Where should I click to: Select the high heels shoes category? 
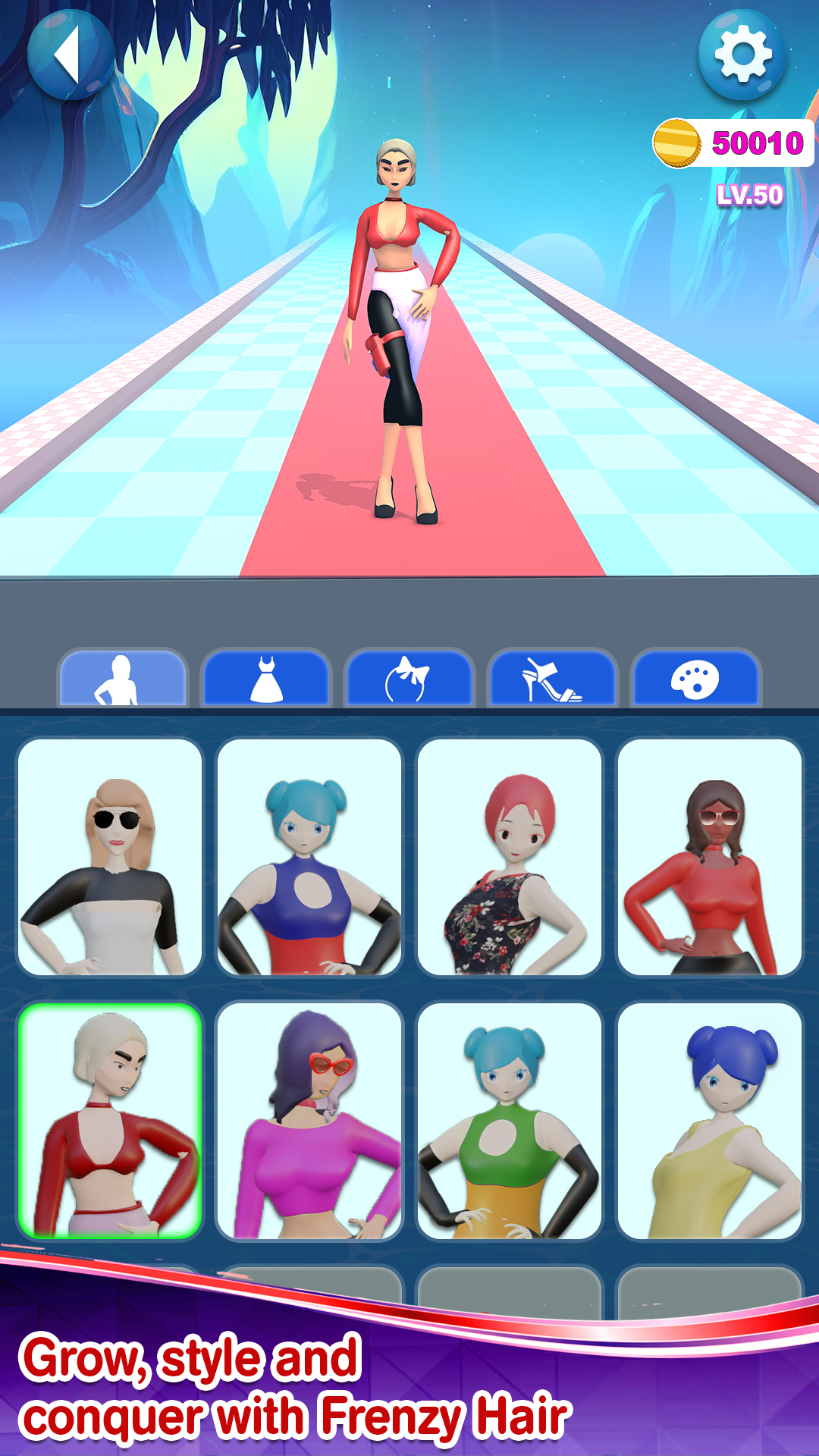tap(553, 679)
